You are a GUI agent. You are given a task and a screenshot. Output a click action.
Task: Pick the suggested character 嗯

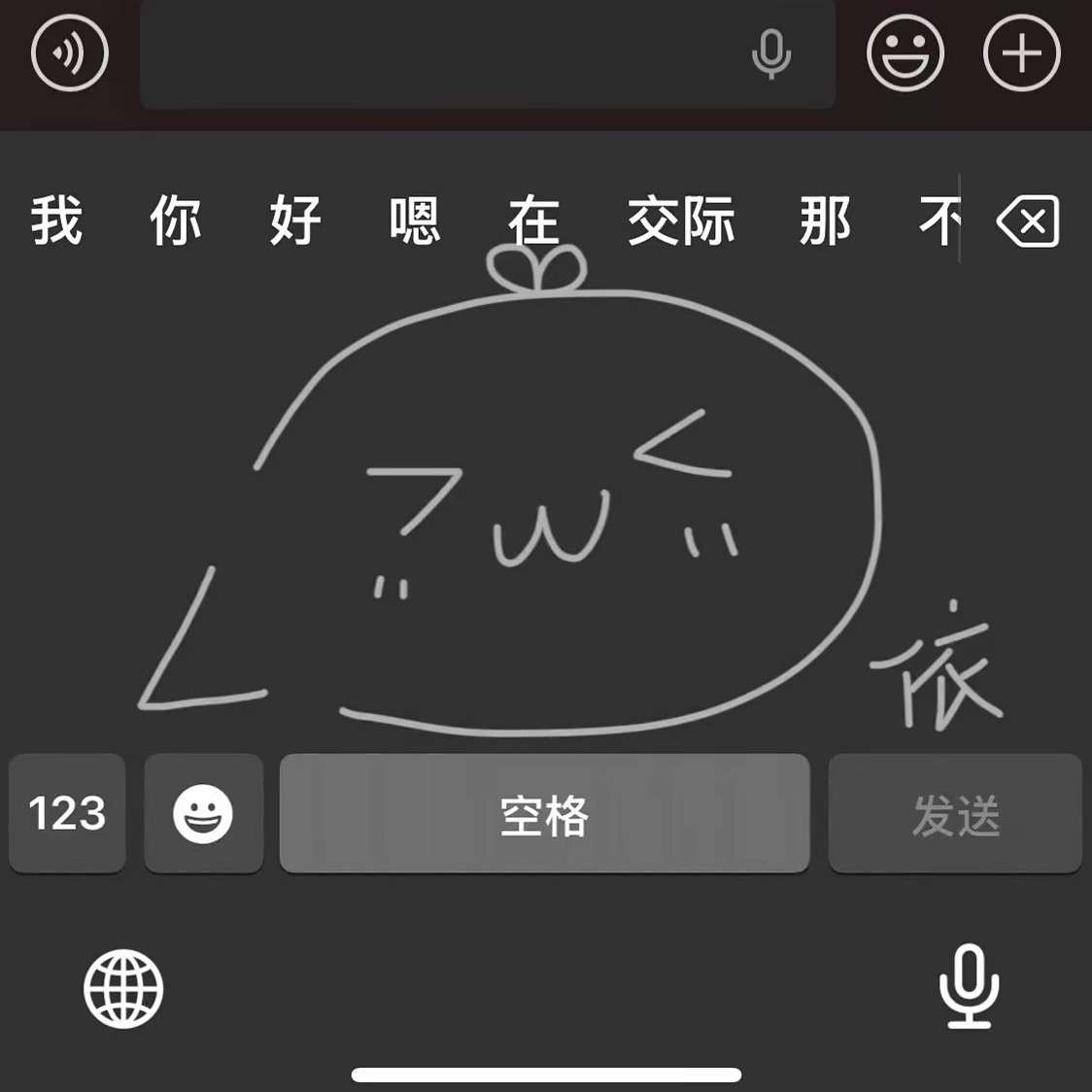[415, 221]
